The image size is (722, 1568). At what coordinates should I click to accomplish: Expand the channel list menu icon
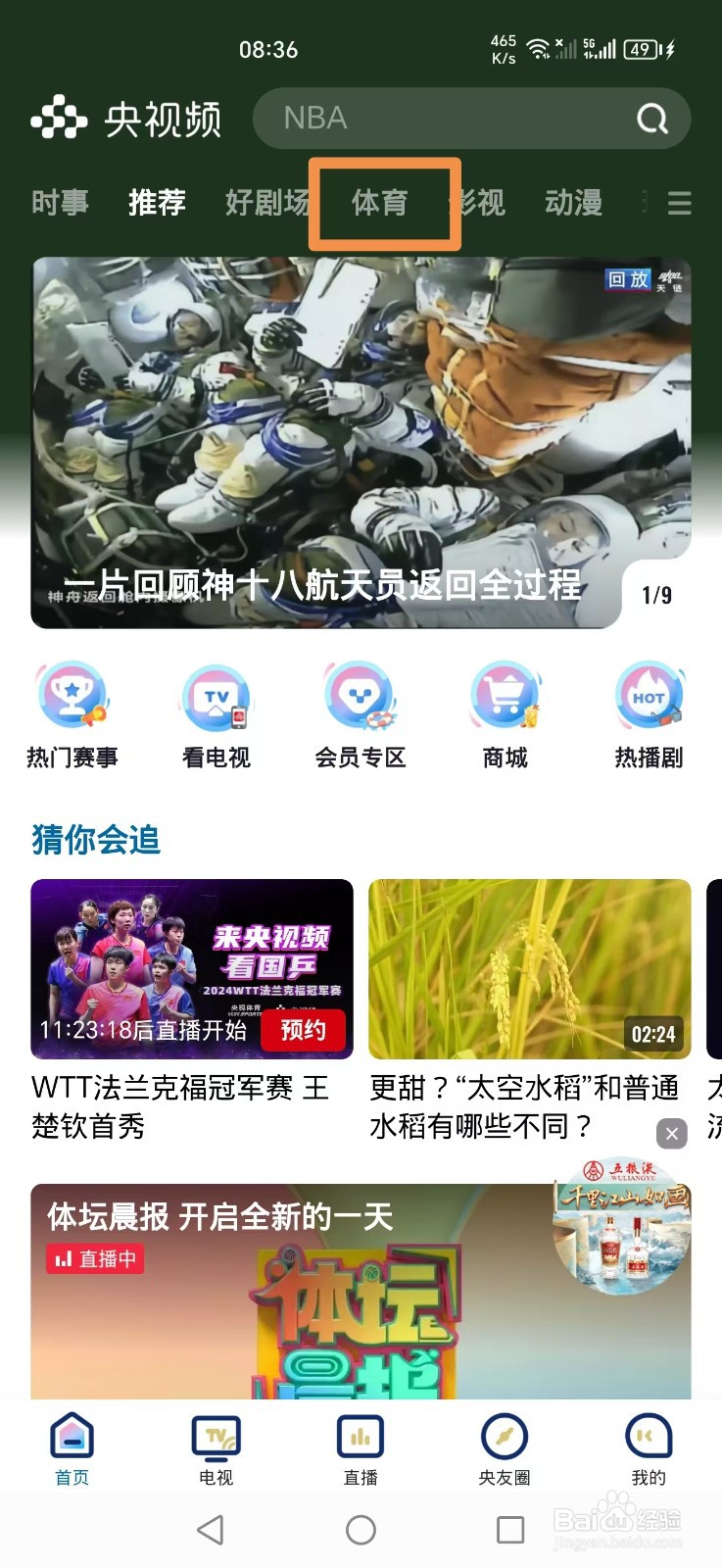pyautogui.click(x=679, y=203)
